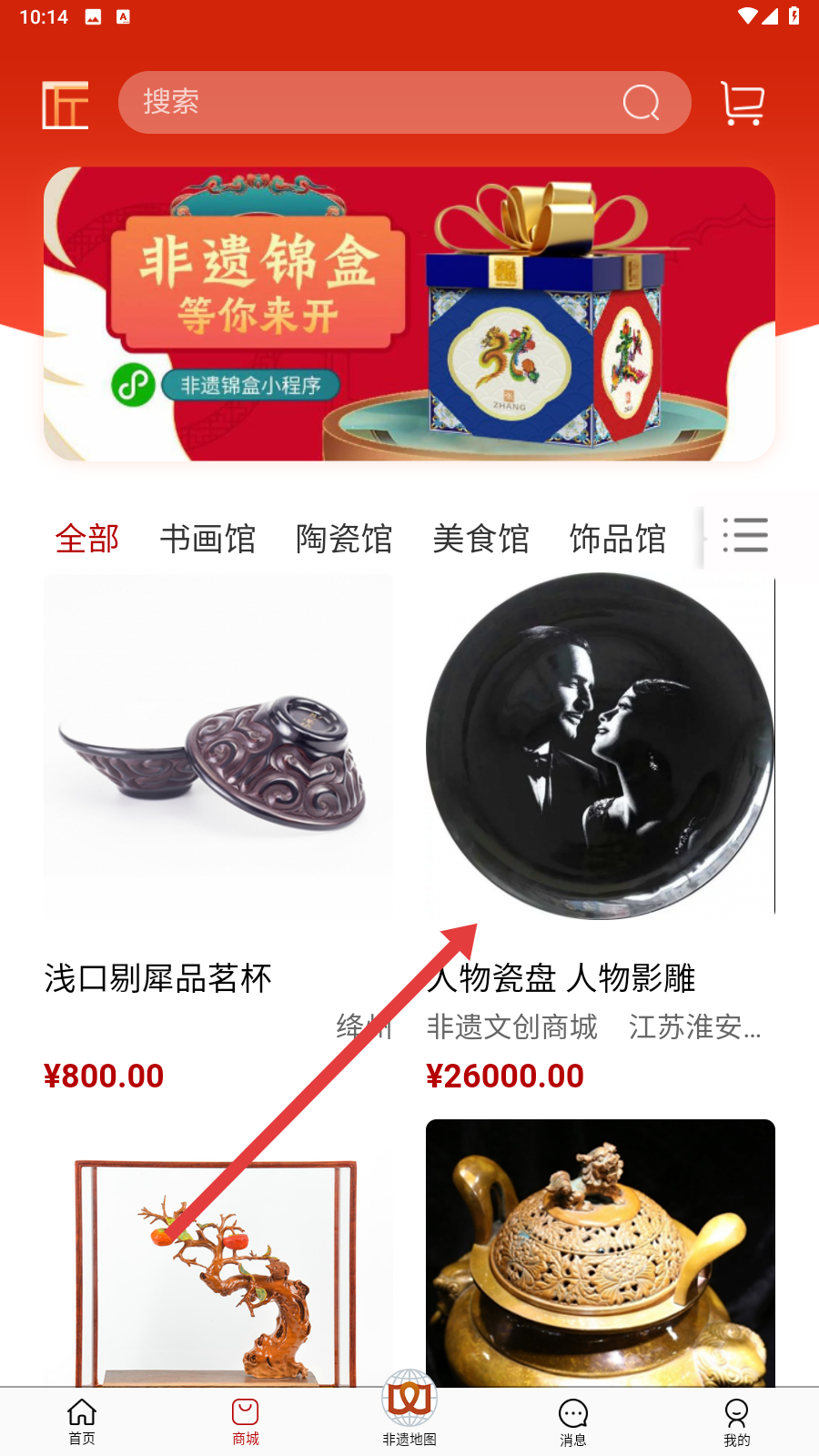Open the 消息 tab

(x=573, y=1421)
